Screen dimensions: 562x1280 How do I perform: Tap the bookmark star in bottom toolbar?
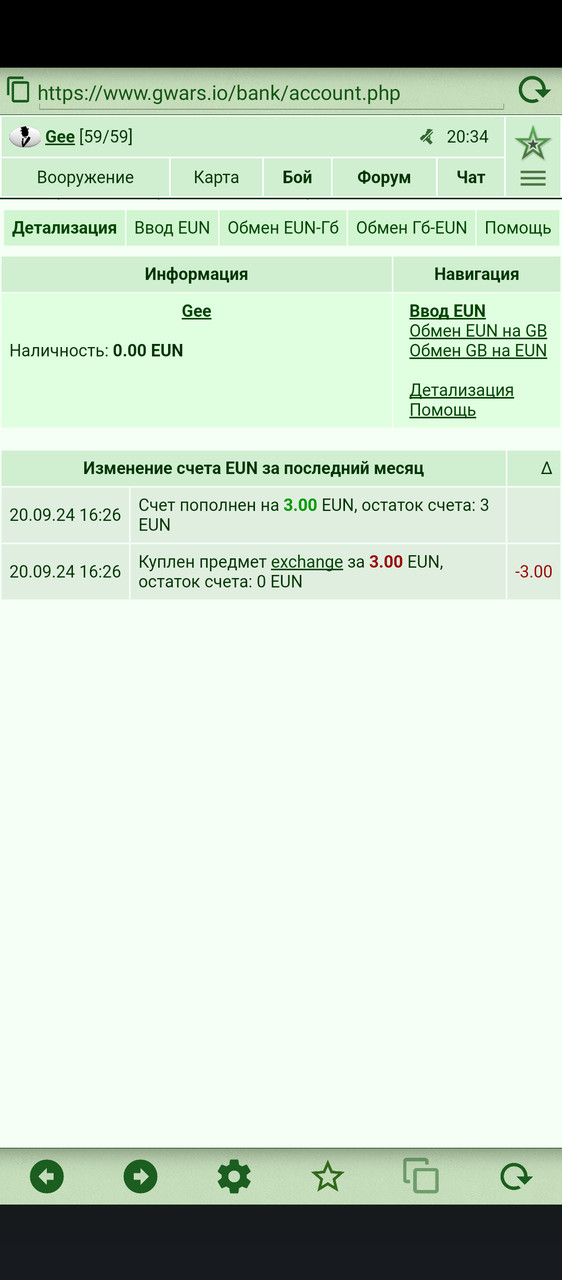click(x=327, y=1176)
